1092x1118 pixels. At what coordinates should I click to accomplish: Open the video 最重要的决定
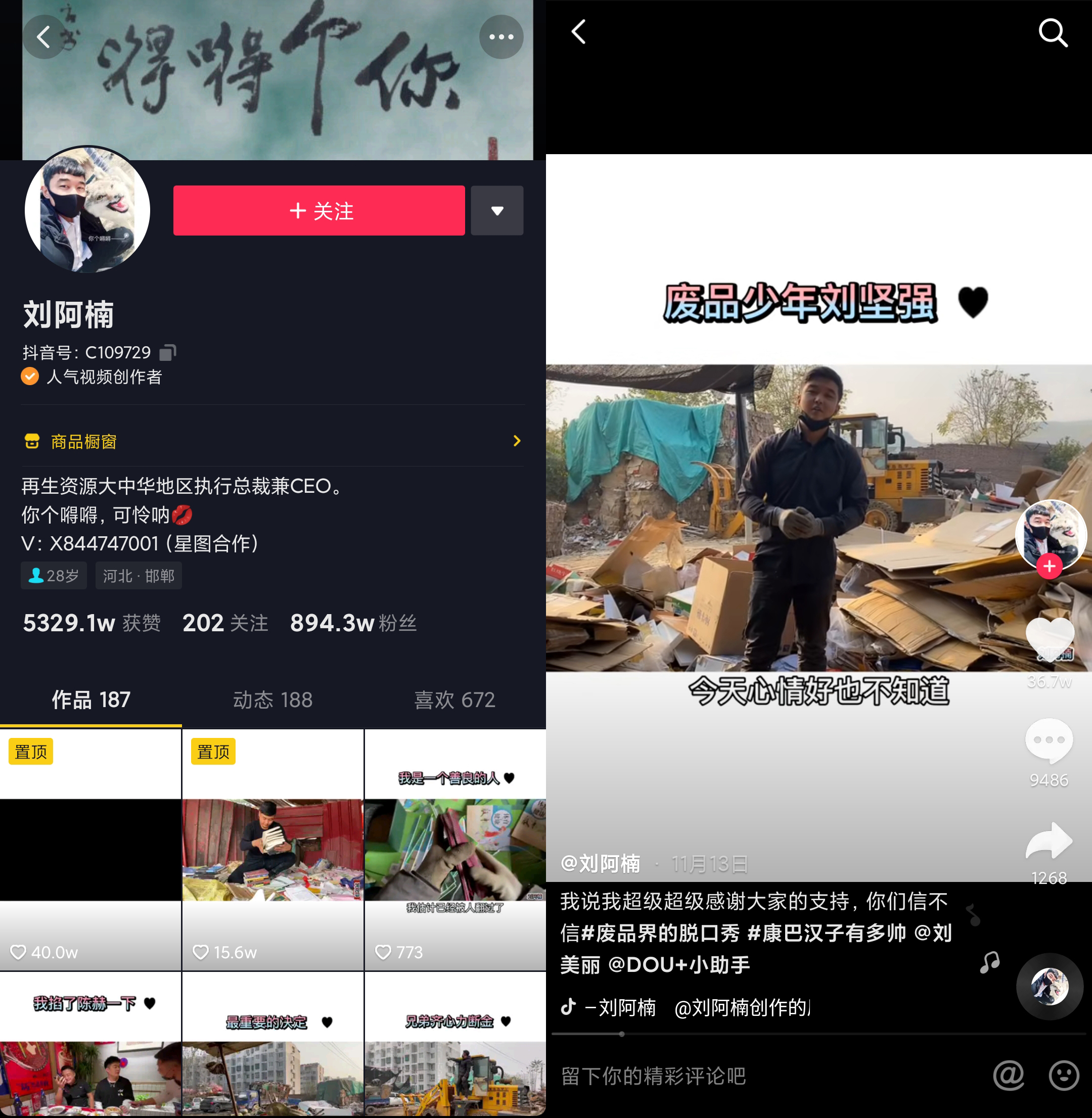pyautogui.click(x=272, y=1044)
